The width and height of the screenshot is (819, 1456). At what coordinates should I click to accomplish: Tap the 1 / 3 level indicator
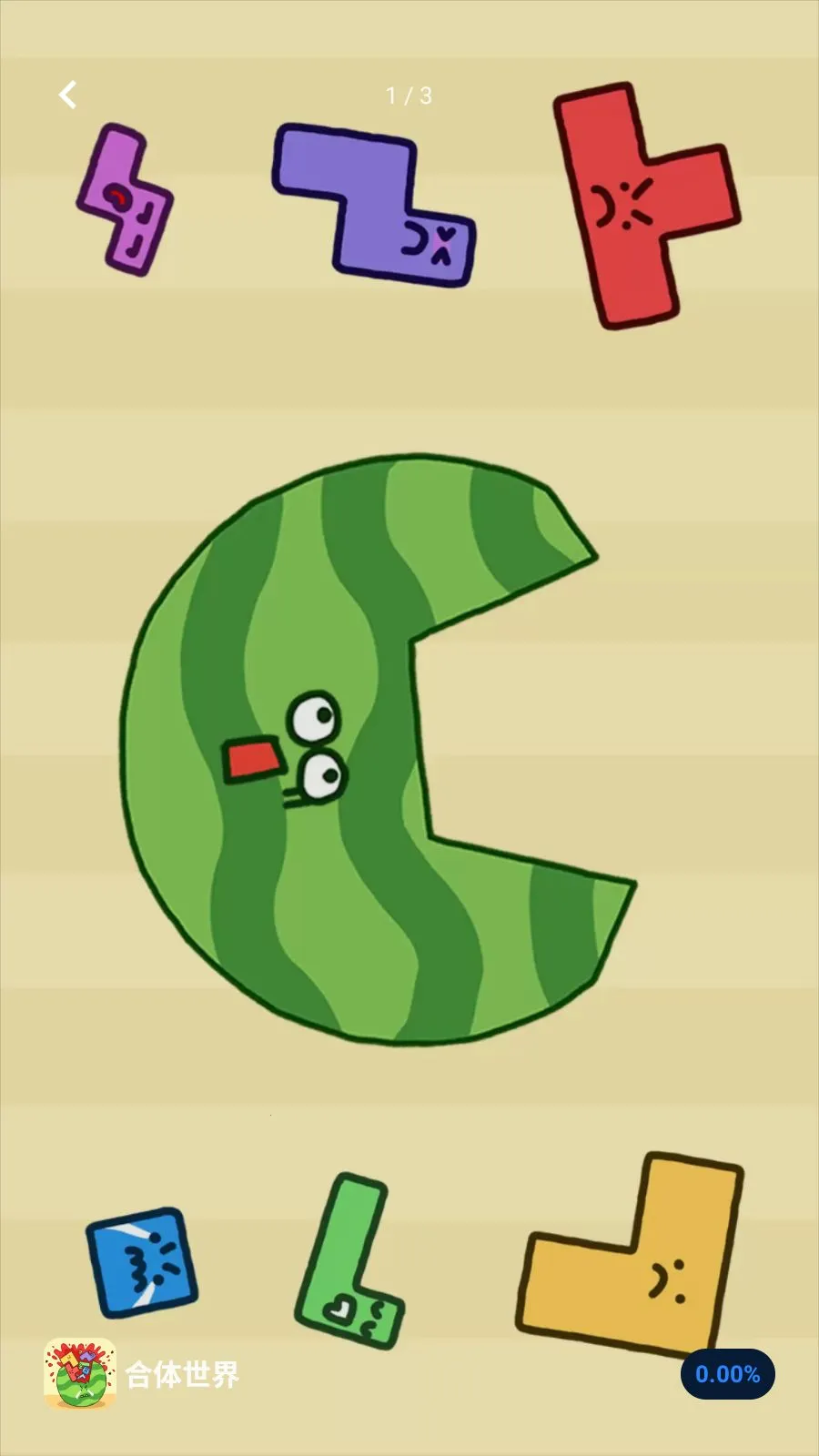pyautogui.click(x=408, y=95)
